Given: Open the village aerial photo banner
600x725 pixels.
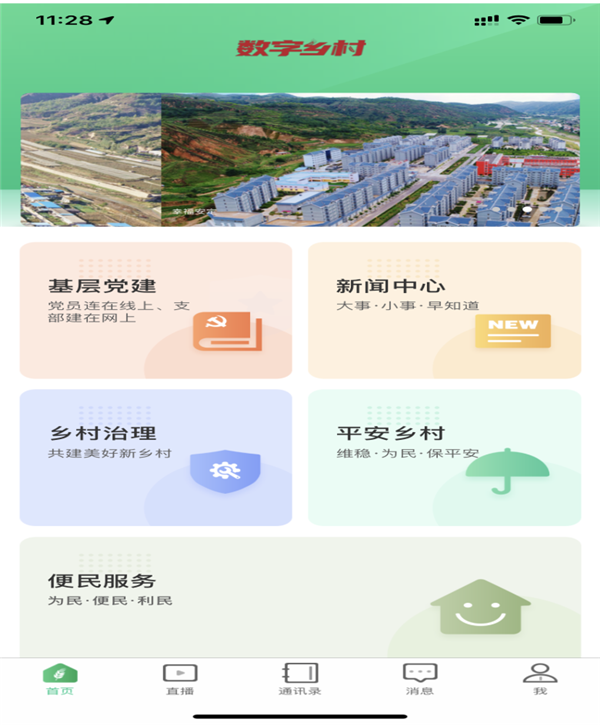Looking at the screenshot, I should (300, 160).
